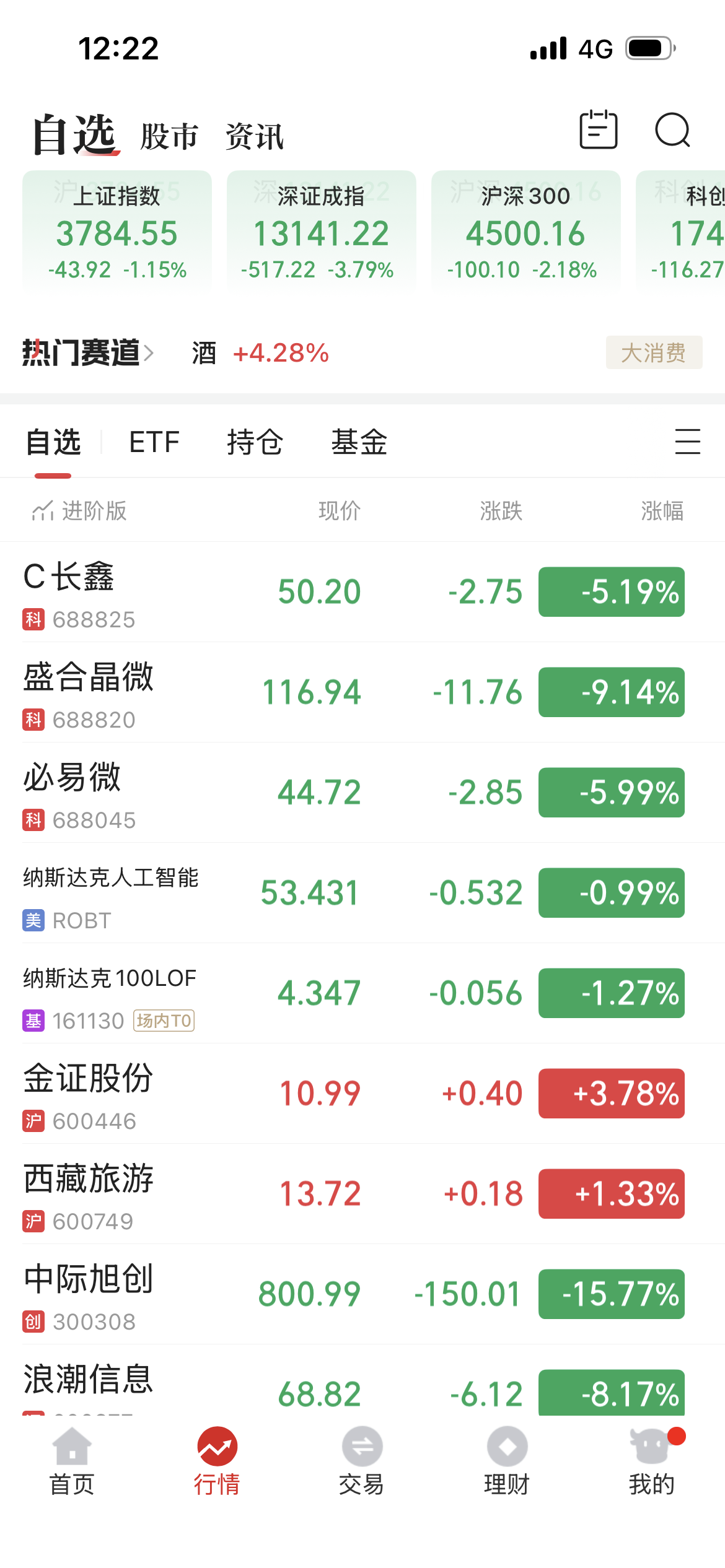
Task: Switch to the 股市 top tab
Action: (169, 136)
